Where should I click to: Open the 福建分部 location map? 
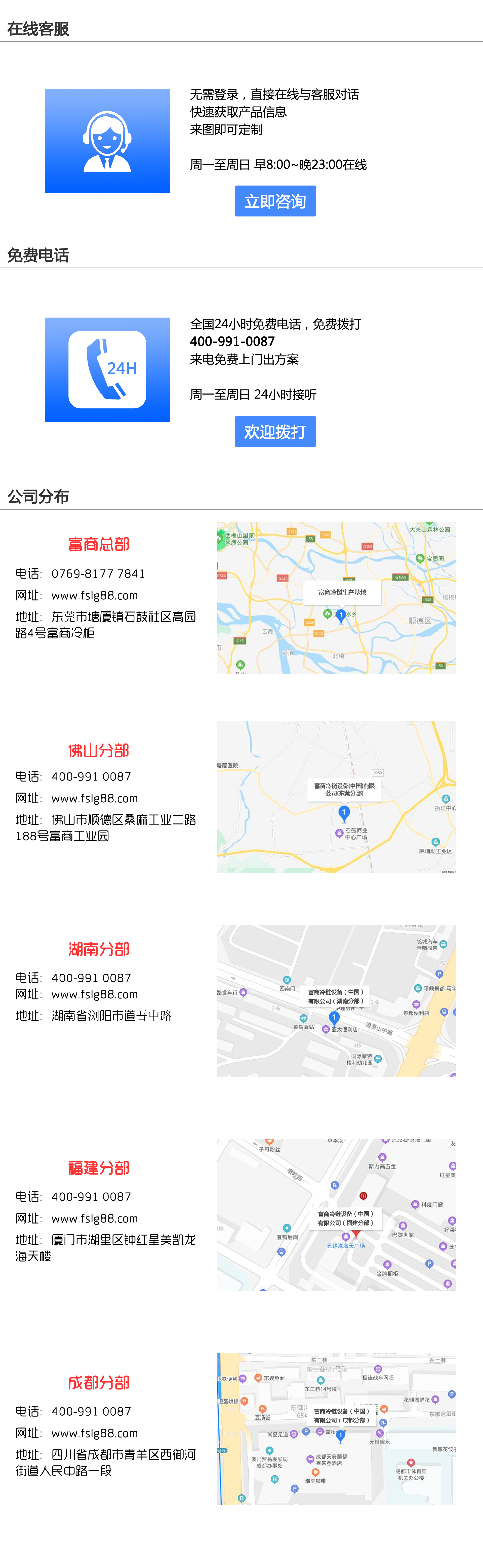(336, 1214)
